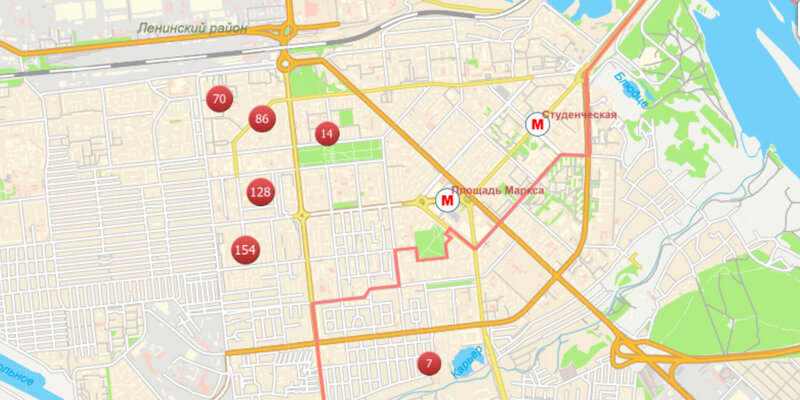
Task: Select the map cluster numbered 14
Action: (x=326, y=133)
